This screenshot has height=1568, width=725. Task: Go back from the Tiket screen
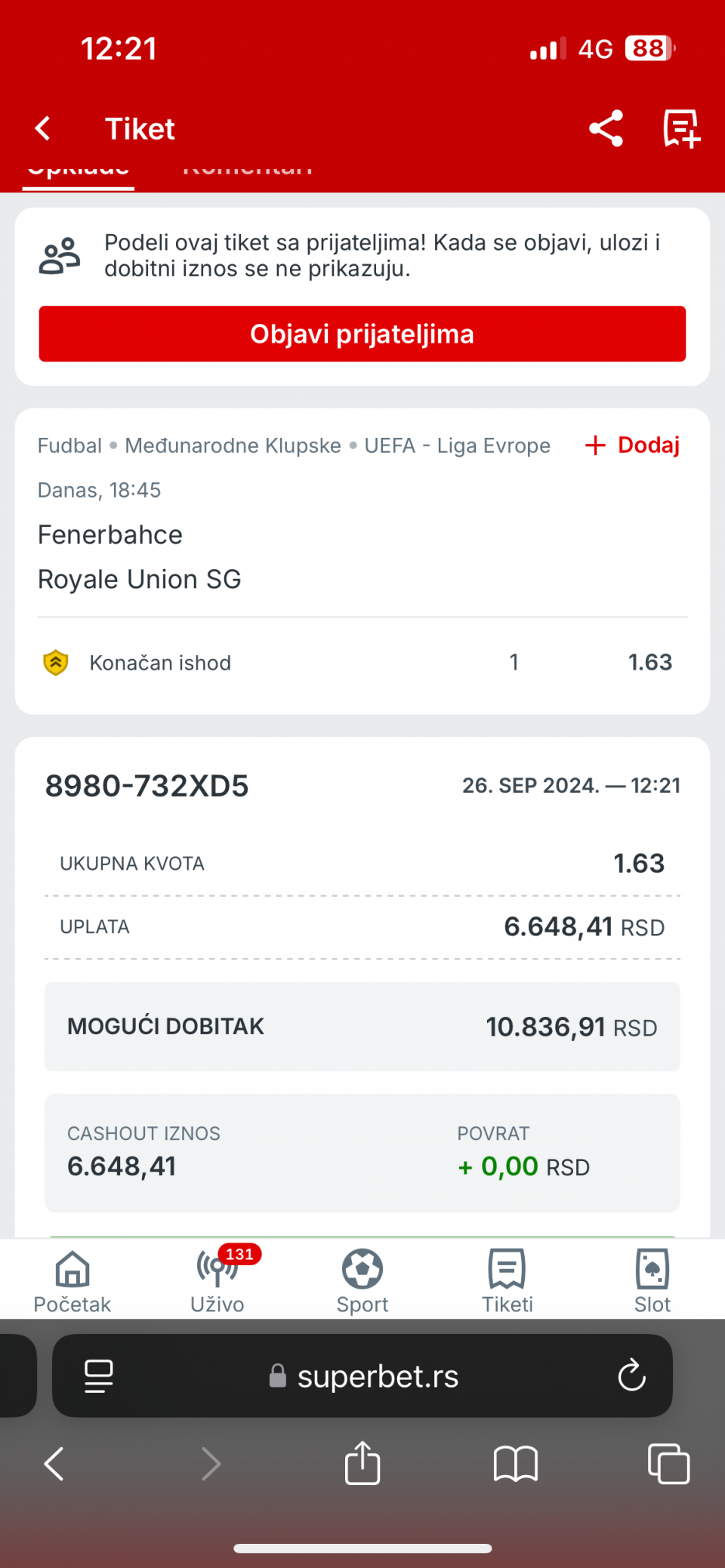click(43, 128)
